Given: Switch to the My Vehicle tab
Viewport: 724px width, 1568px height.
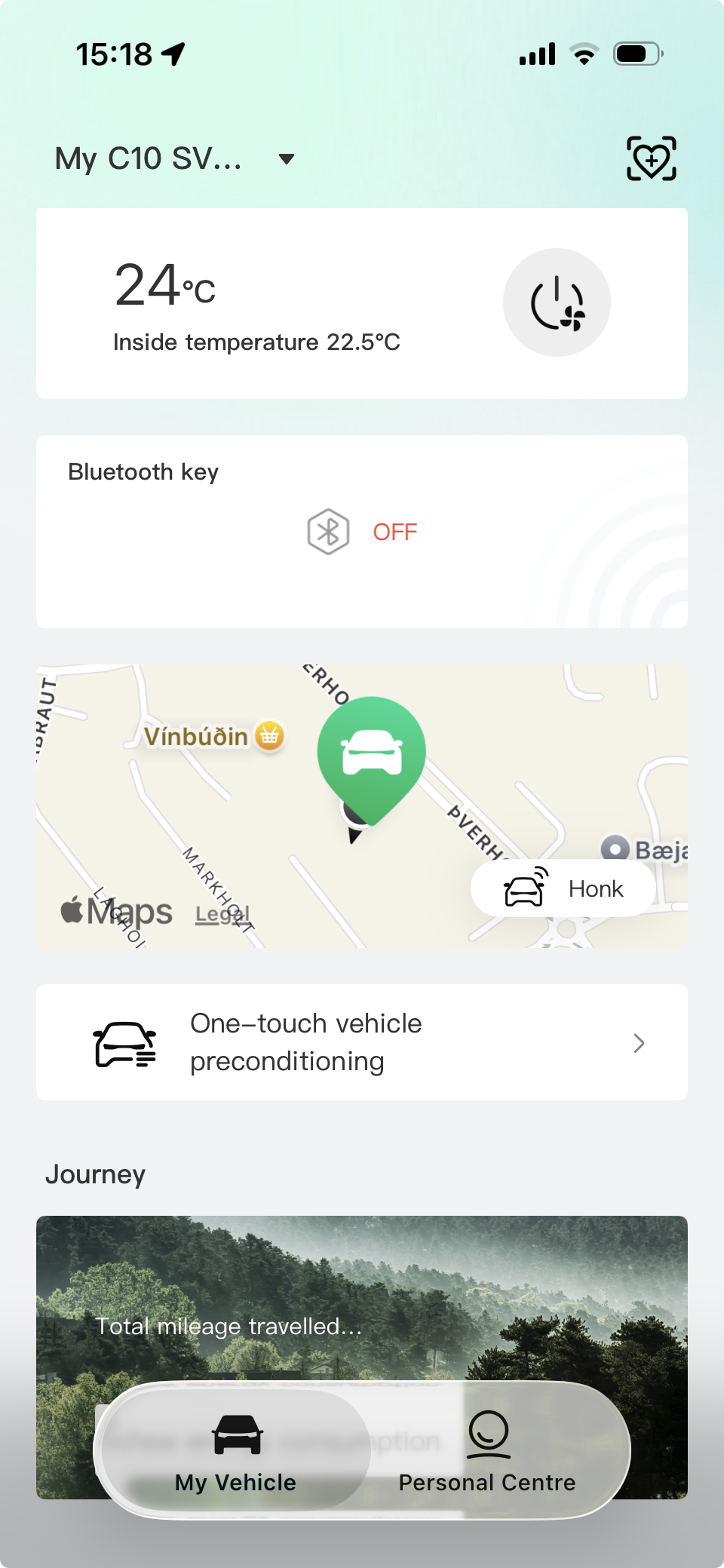Looking at the screenshot, I should click(236, 1451).
